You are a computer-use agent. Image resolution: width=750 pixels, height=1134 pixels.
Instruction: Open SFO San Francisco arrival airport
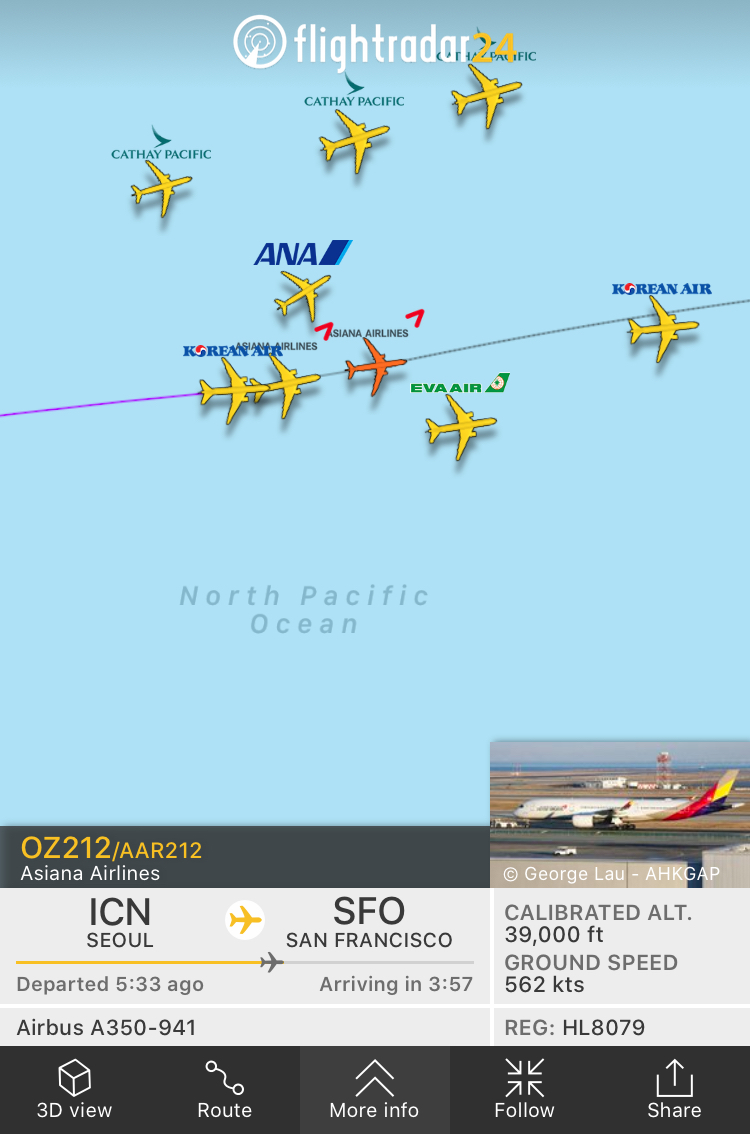[369, 922]
